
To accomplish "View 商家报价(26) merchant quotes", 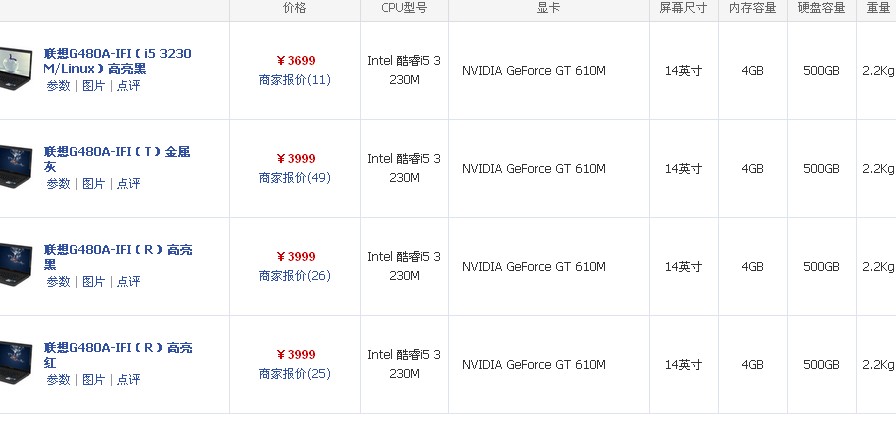I will click(x=294, y=276).
